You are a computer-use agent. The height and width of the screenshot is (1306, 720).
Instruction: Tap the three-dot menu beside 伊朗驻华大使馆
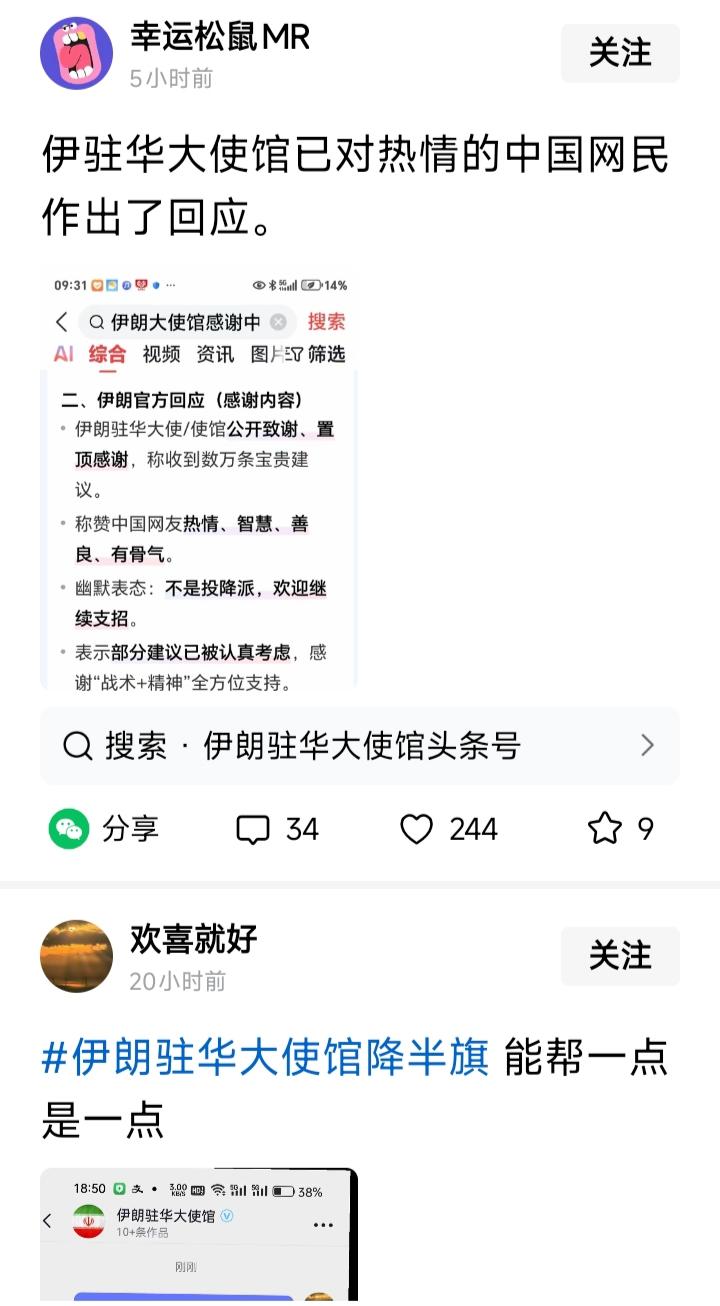[x=324, y=1223]
